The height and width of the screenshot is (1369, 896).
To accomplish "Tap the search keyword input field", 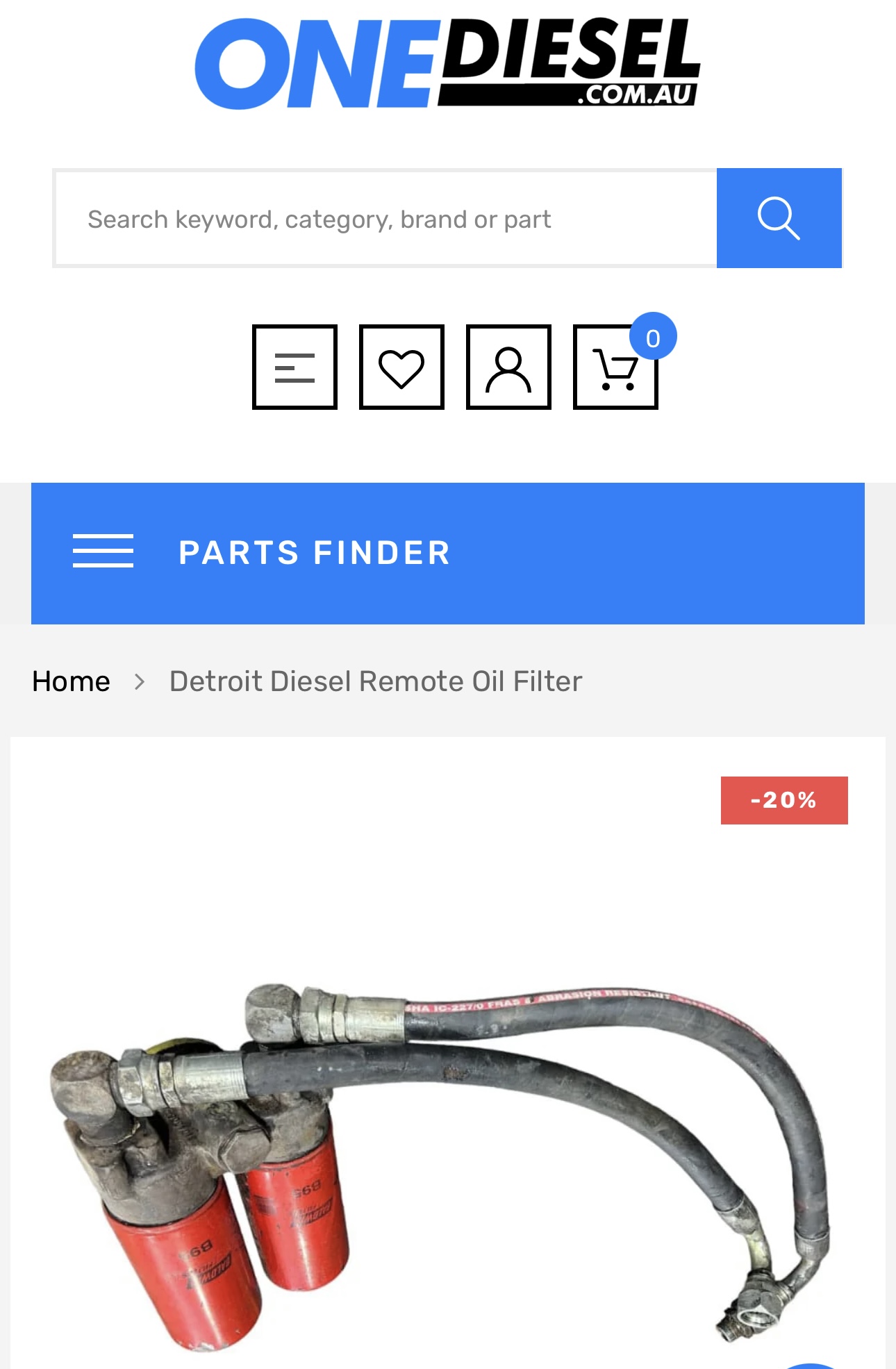I will [385, 219].
